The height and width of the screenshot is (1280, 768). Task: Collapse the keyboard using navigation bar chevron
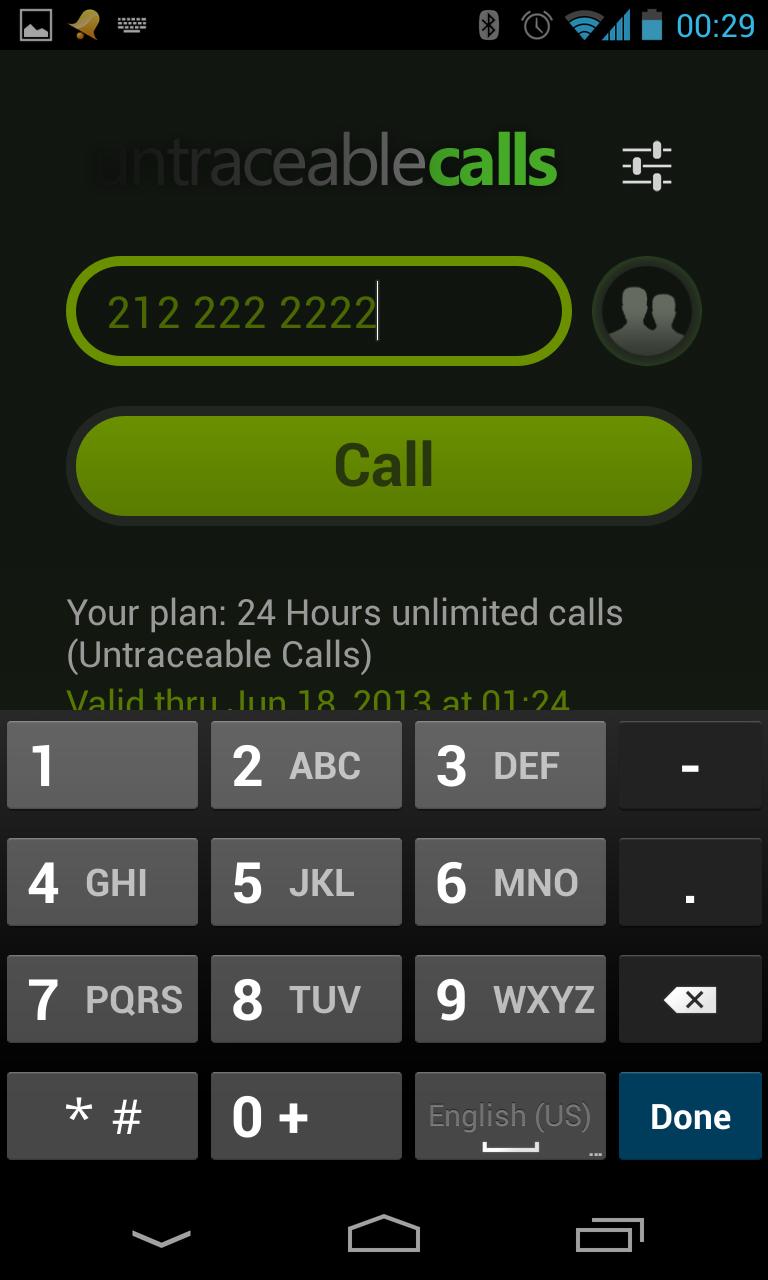[160, 1235]
